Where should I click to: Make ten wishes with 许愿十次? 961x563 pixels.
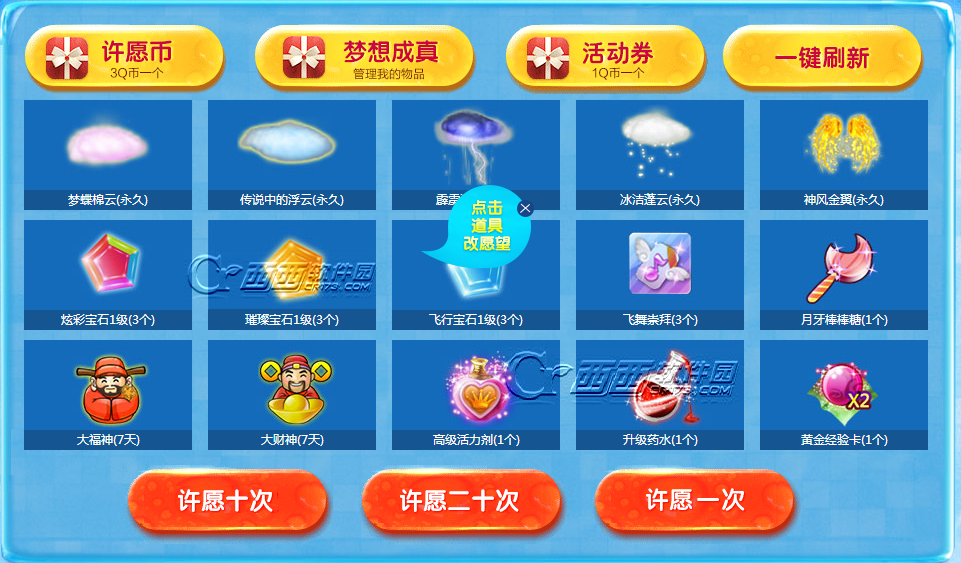pyautogui.click(x=227, y=501)
